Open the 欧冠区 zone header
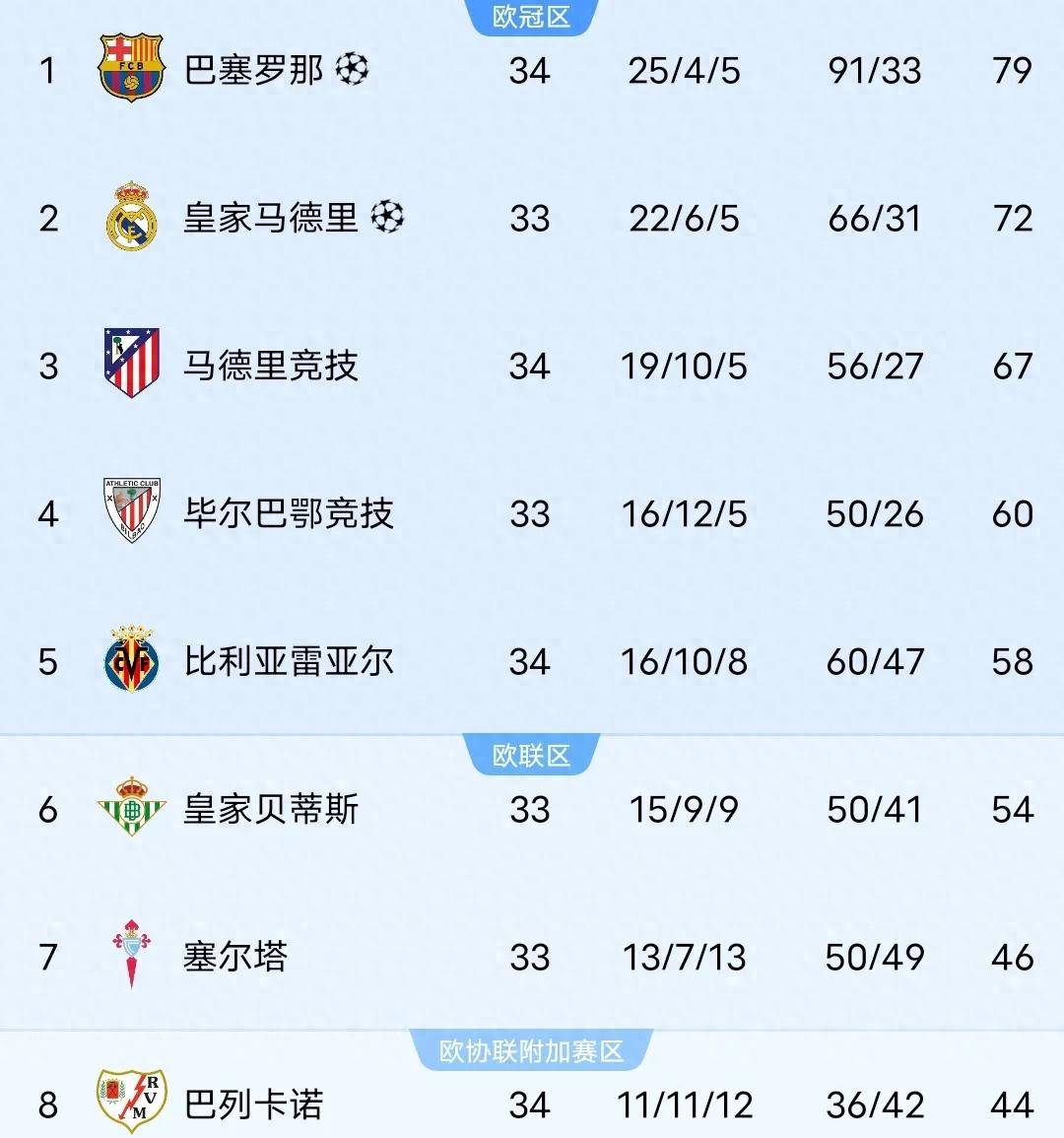Viewport: 1064px width, 1138px height. click(532, 13)
